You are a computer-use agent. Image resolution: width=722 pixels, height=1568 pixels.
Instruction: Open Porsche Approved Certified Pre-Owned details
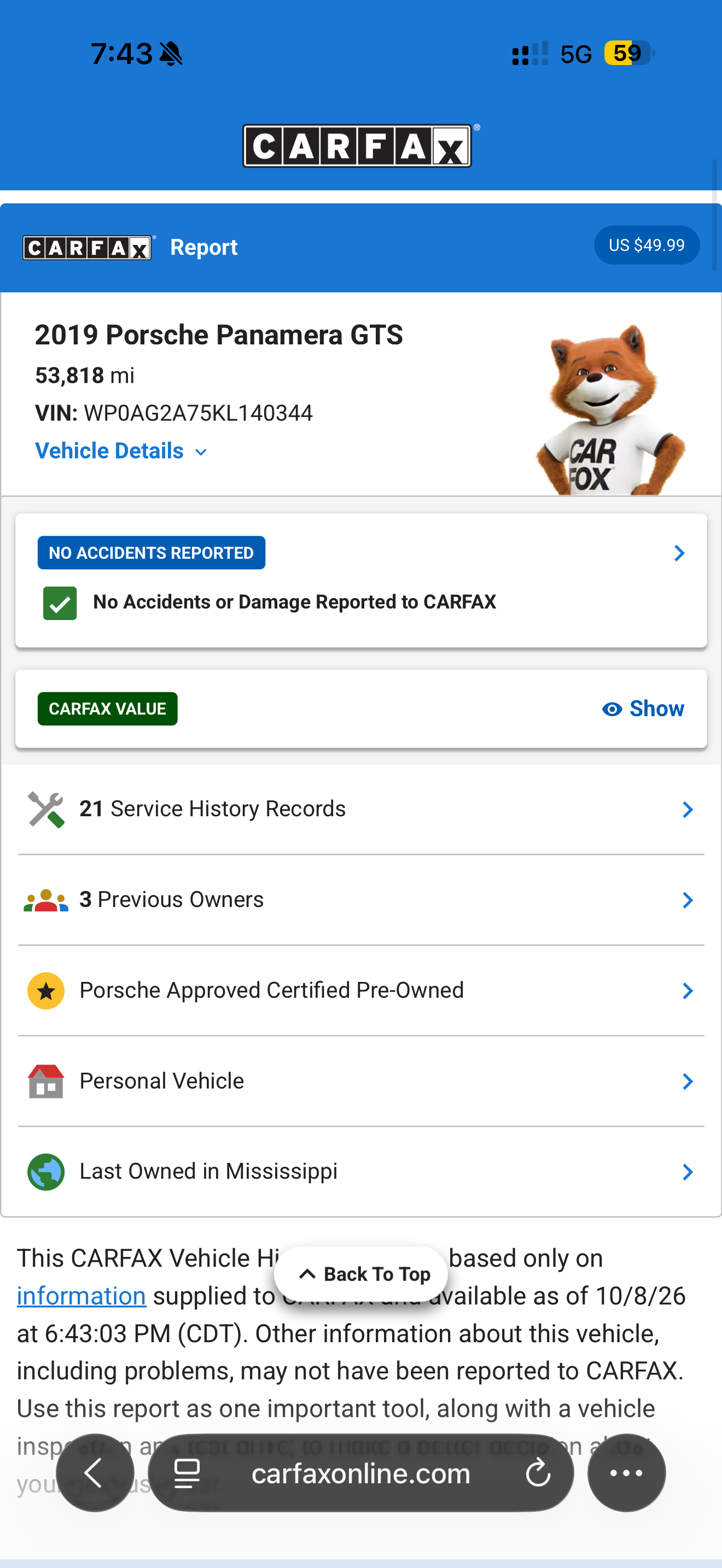361,990
